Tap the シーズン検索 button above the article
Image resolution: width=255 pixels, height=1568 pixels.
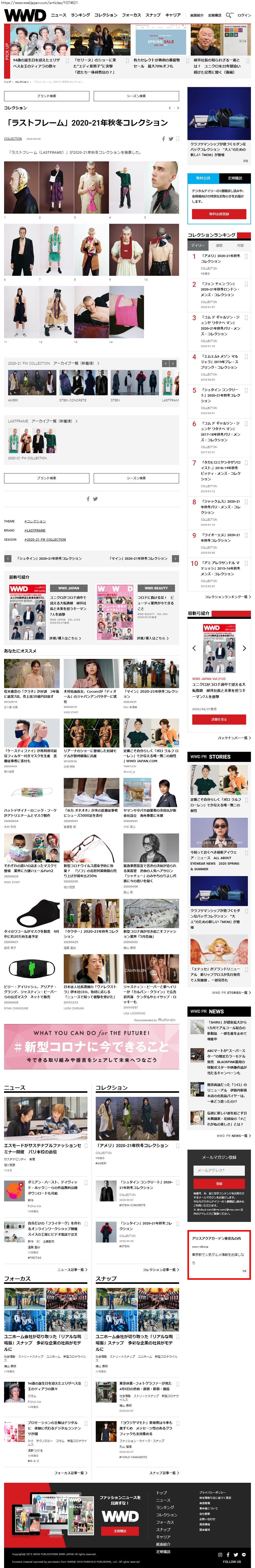(x=136, y=96)
